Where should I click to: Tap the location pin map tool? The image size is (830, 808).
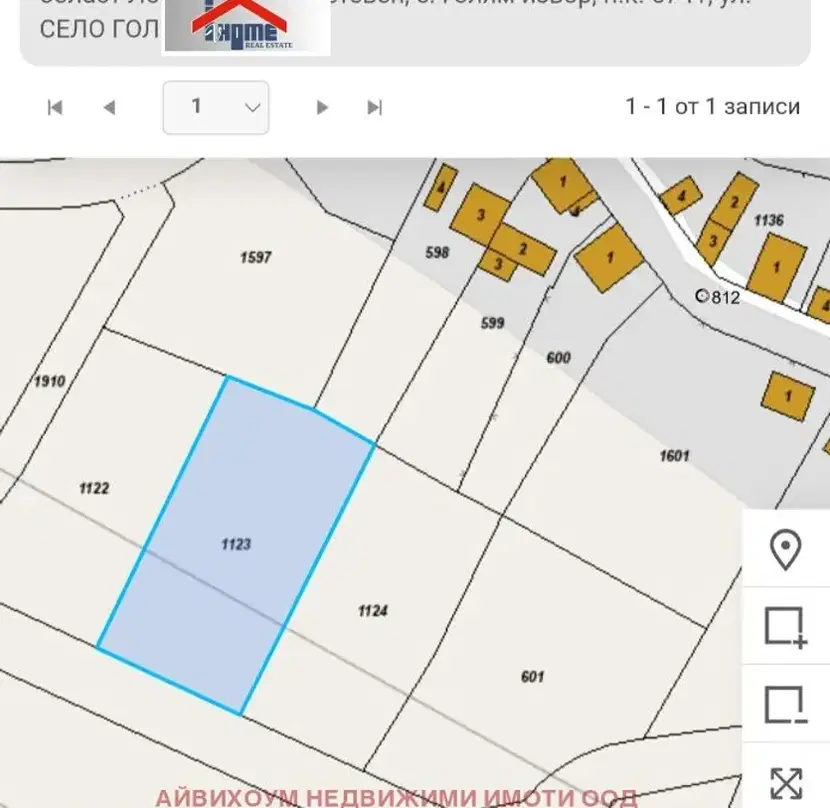786,549
